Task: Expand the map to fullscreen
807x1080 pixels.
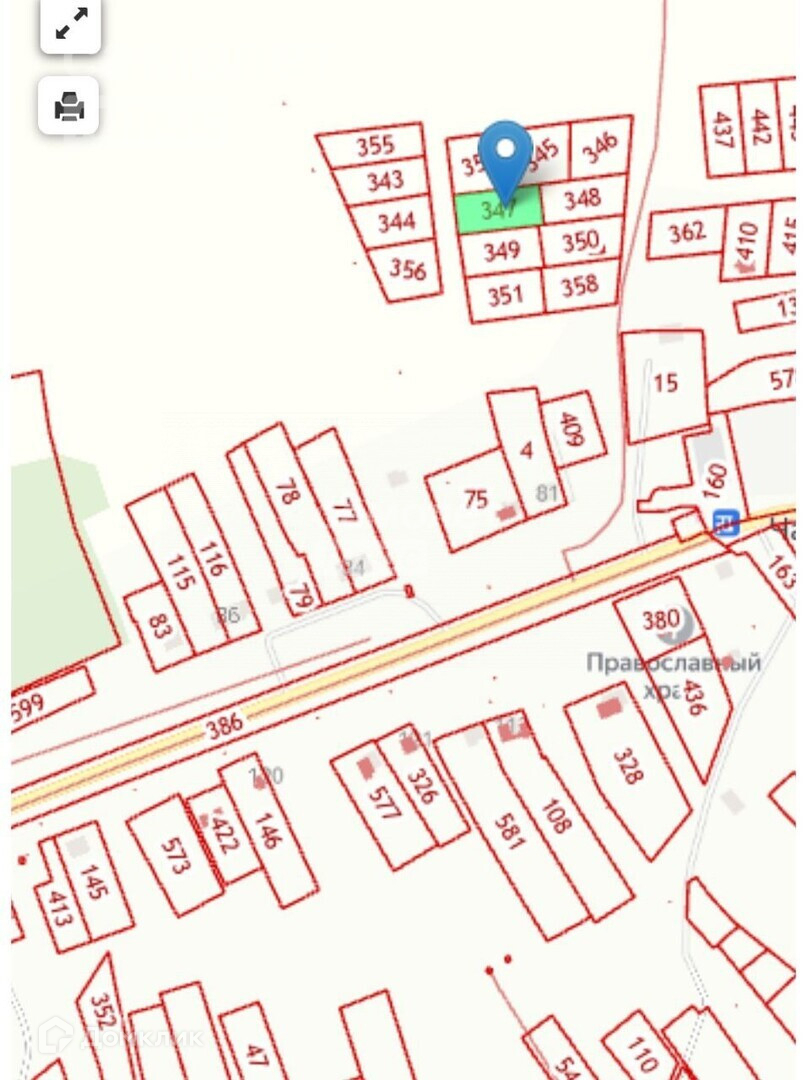Action: pyautogui.click(x=70, y=25)
